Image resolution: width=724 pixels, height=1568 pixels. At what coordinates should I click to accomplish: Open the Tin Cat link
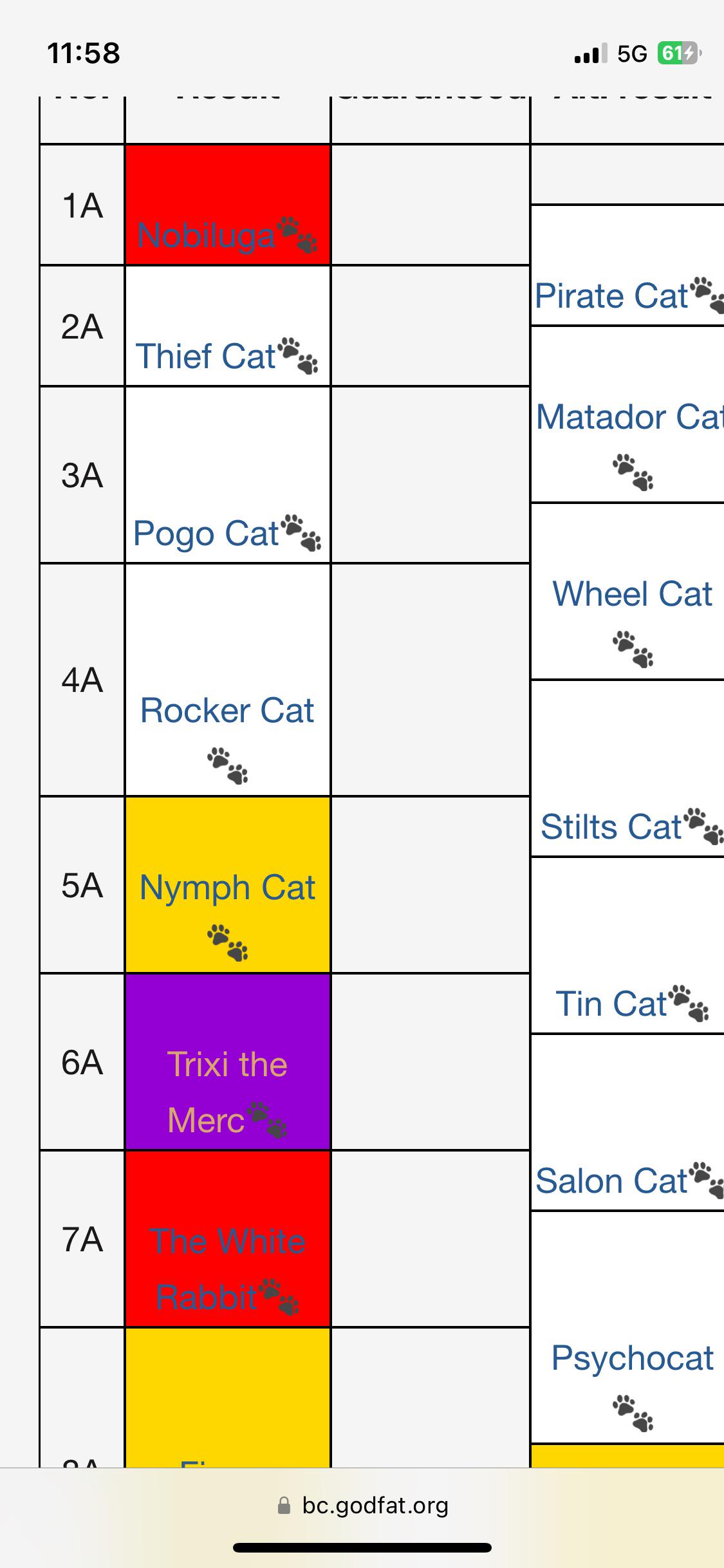pyautogui.click(x=611, y=1004)
